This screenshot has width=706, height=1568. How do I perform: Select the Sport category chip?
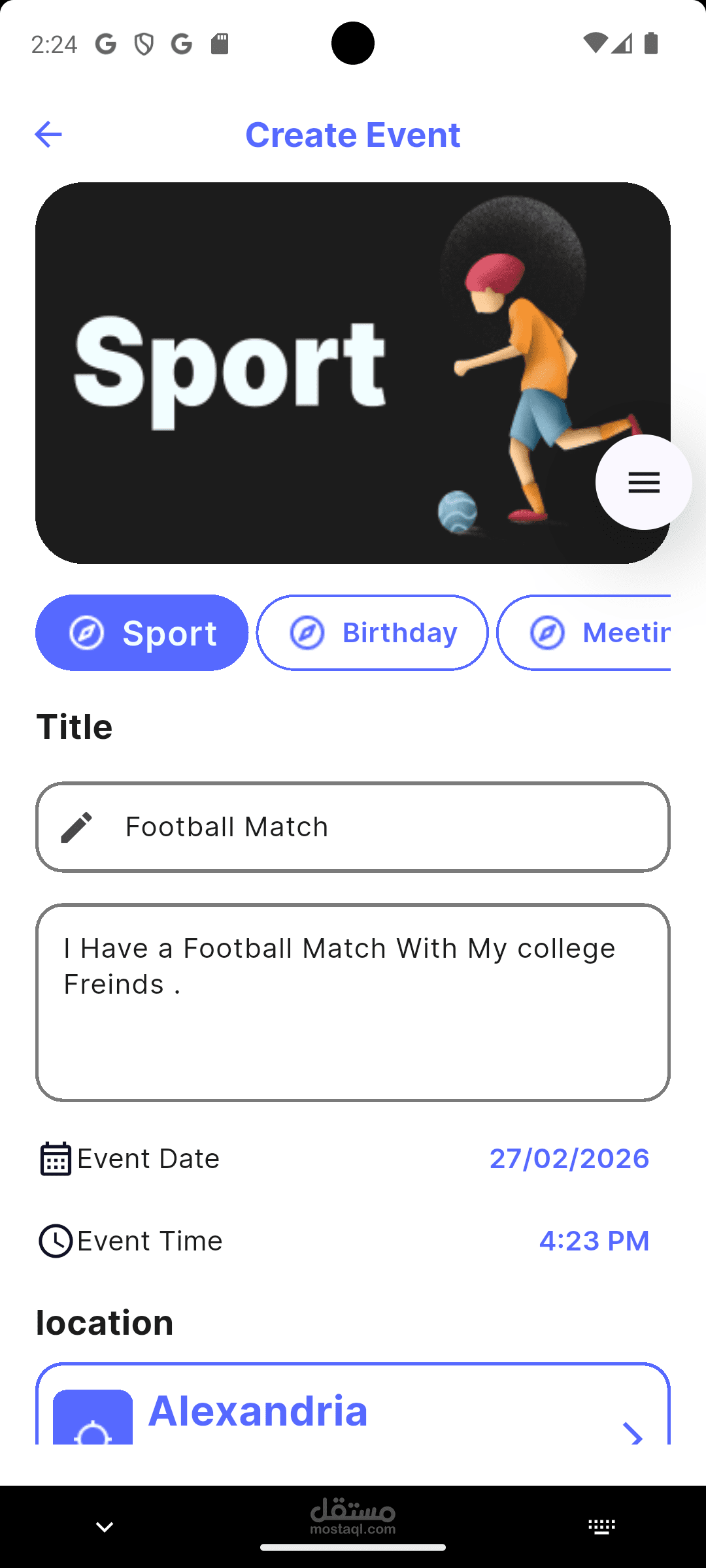142,632
